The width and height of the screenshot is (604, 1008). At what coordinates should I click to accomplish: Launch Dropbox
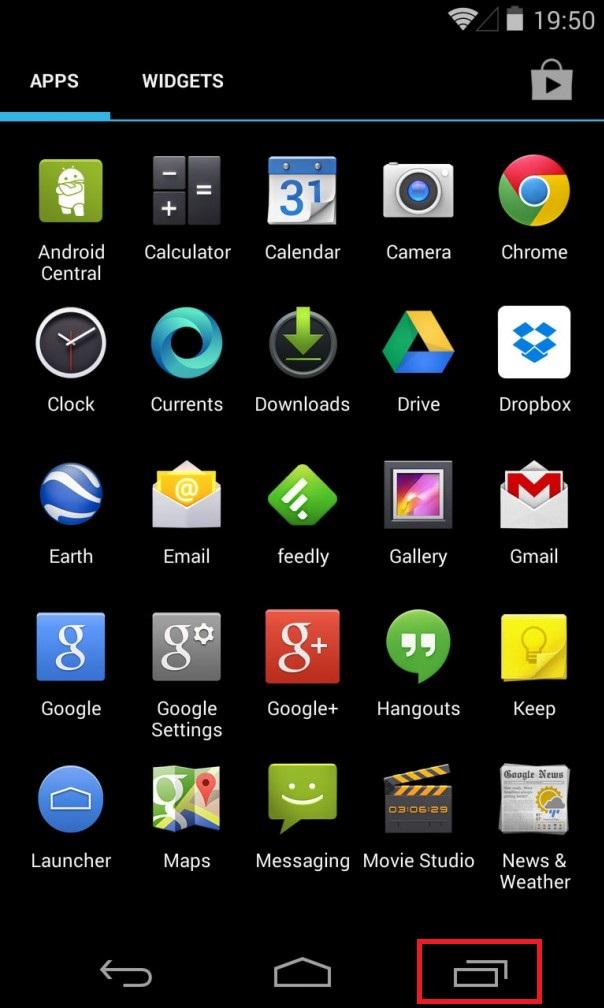click(x=534, y=343)
